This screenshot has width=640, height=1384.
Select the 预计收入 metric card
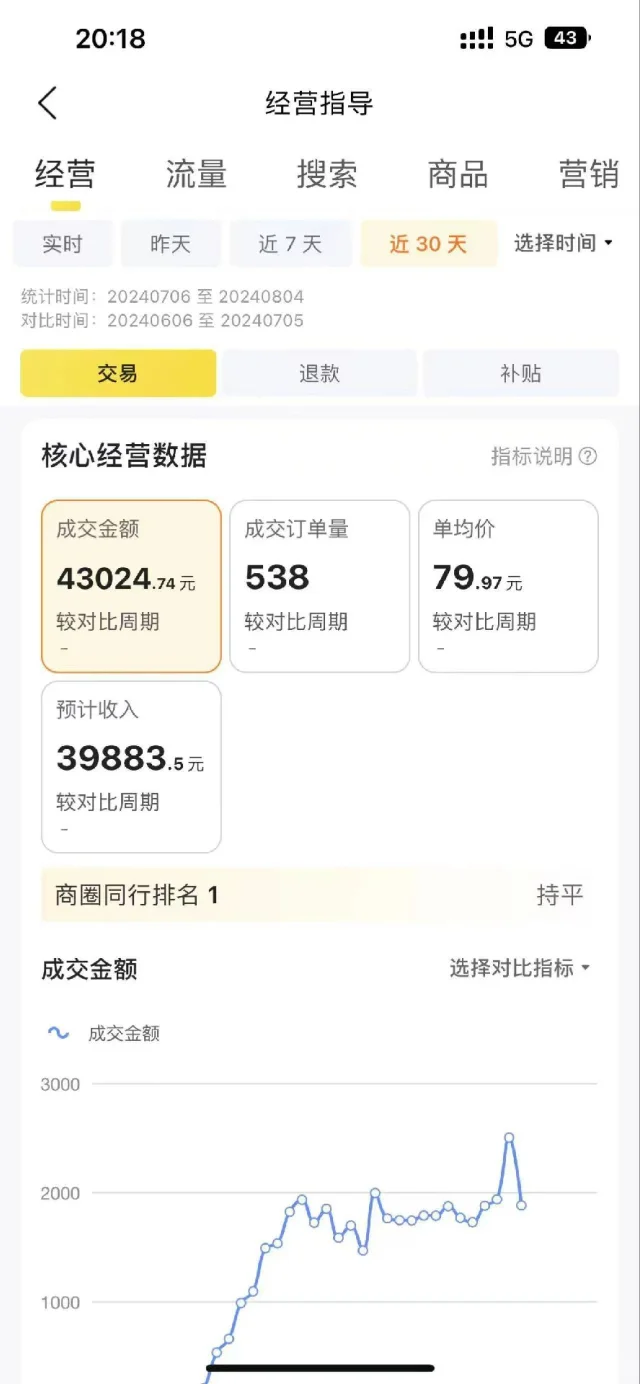131,766
